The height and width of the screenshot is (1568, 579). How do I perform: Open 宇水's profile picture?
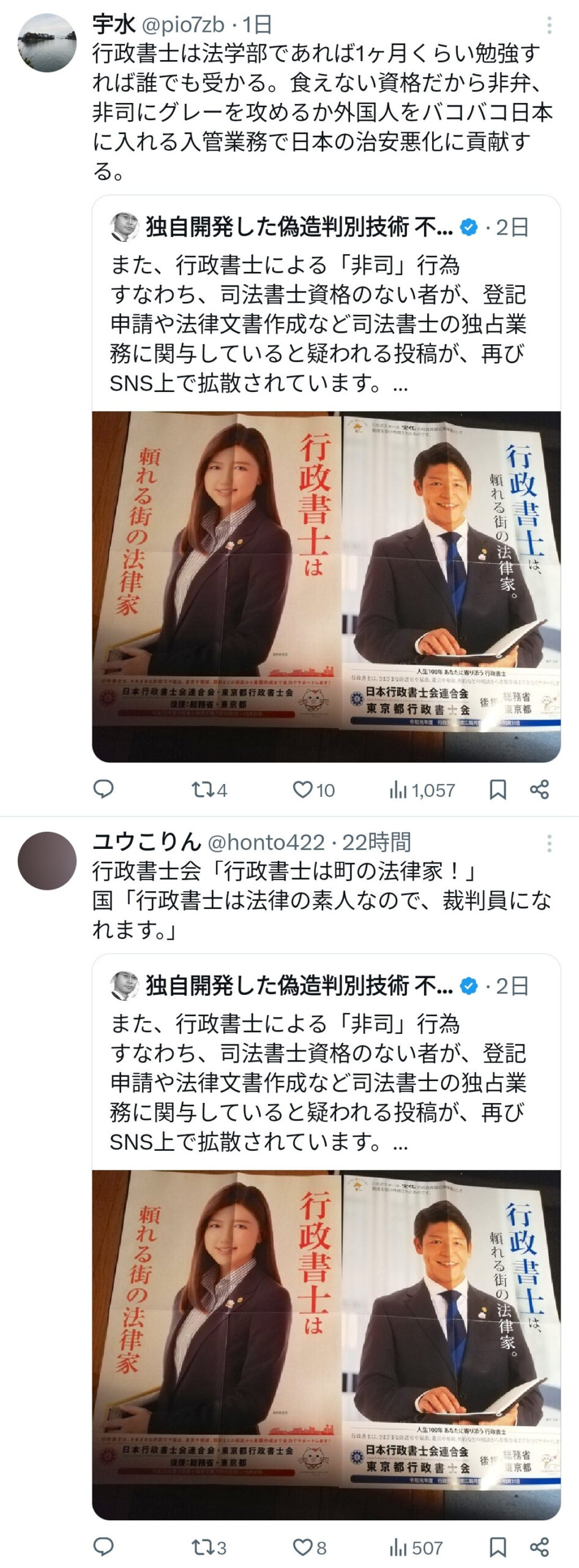click(x=47, y=43)
